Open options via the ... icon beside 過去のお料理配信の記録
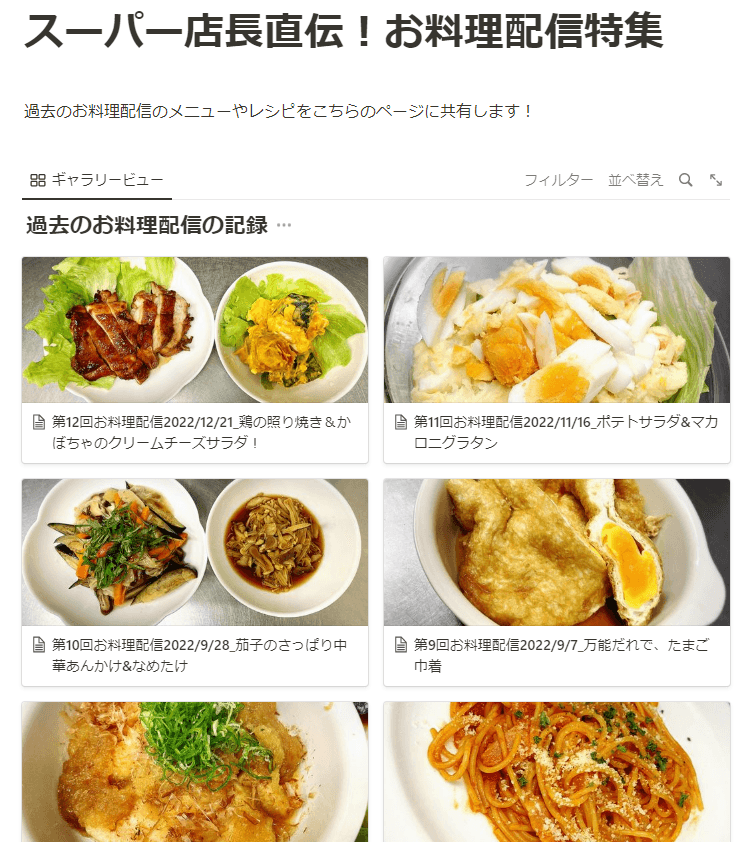The image size is (750, 842). (x=286, y=225)
